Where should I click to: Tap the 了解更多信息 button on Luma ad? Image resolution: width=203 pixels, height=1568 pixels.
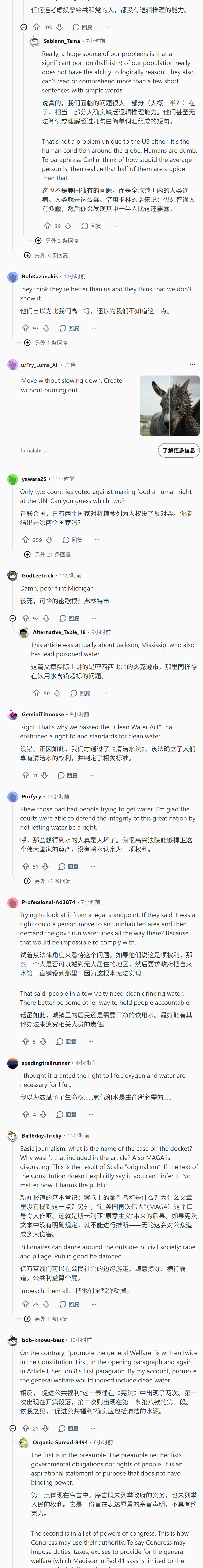pyautogui.click(x=179, y=450)
